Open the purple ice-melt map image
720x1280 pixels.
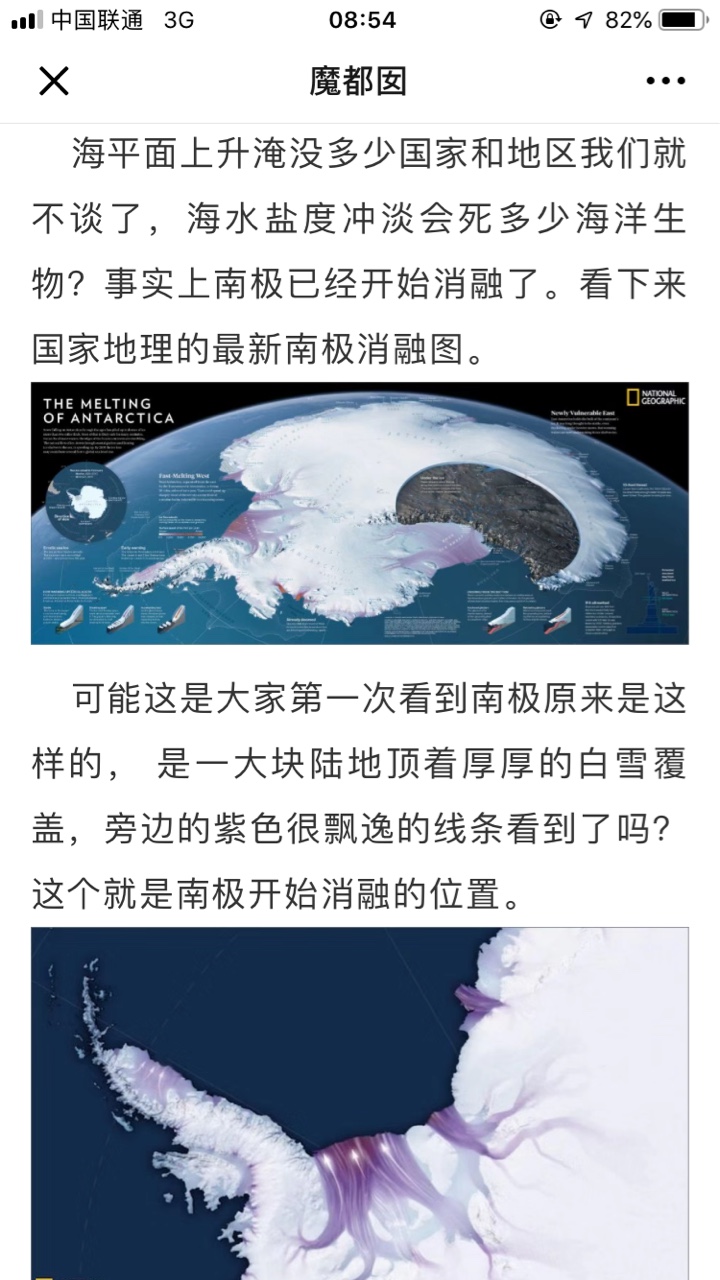coord(360,1103)
